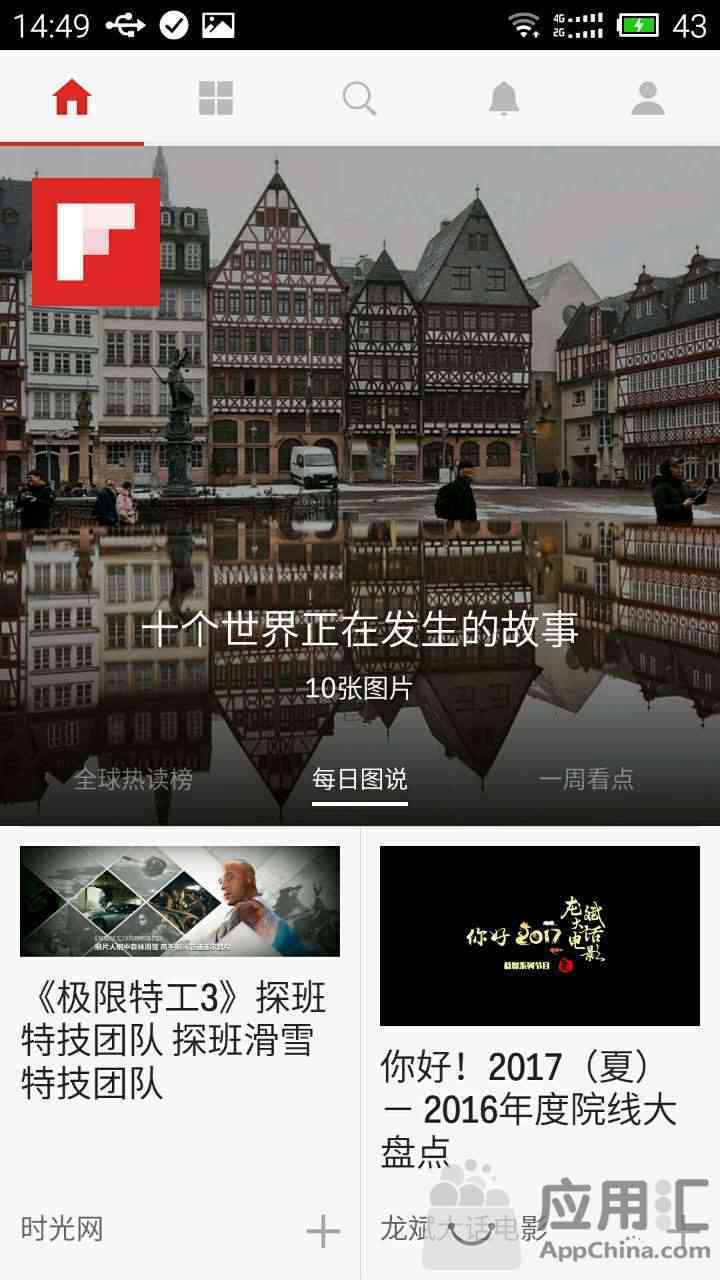Tap the plus icon next to 时光网
This screenshot has height=1280, width=720.
tap(323, 1231)
